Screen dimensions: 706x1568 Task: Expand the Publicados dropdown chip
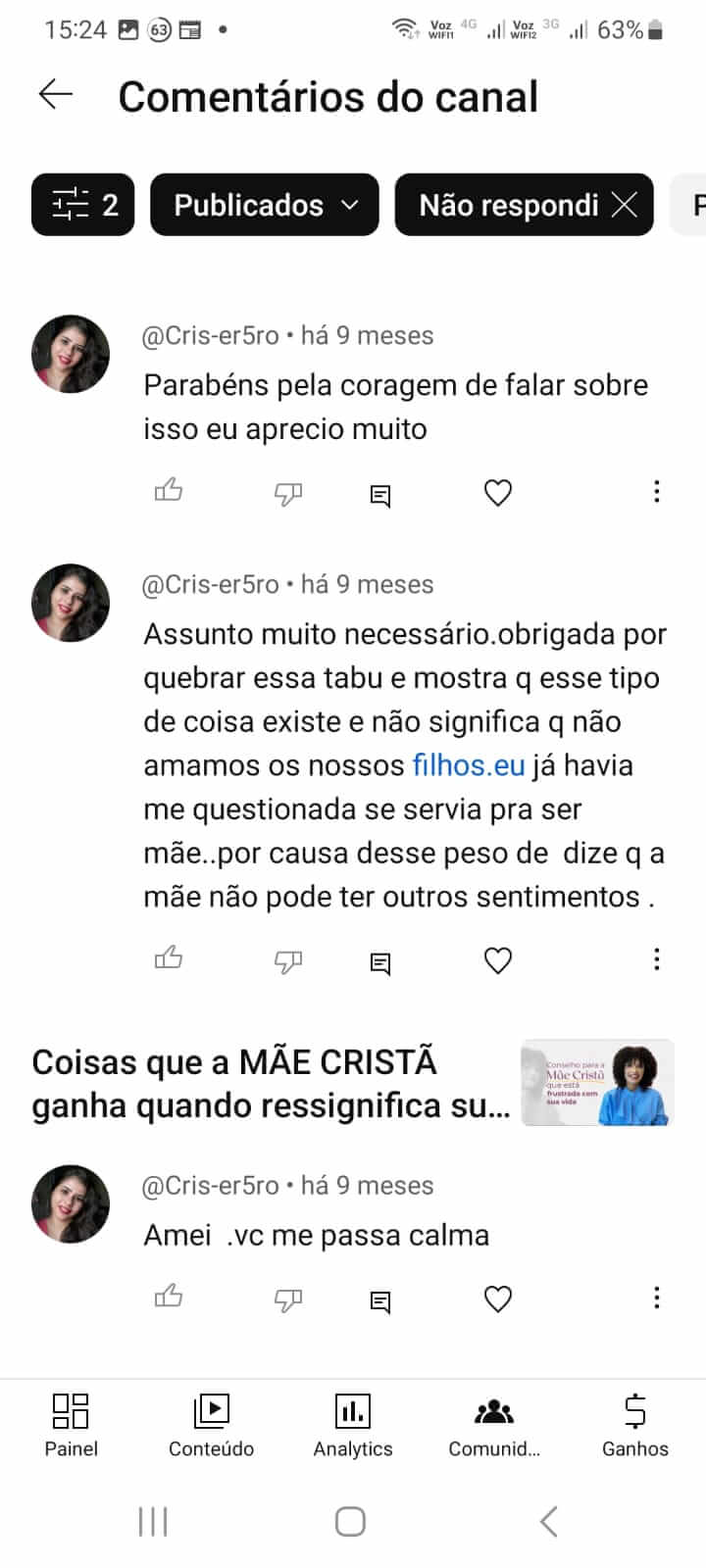tap(265, 205)
